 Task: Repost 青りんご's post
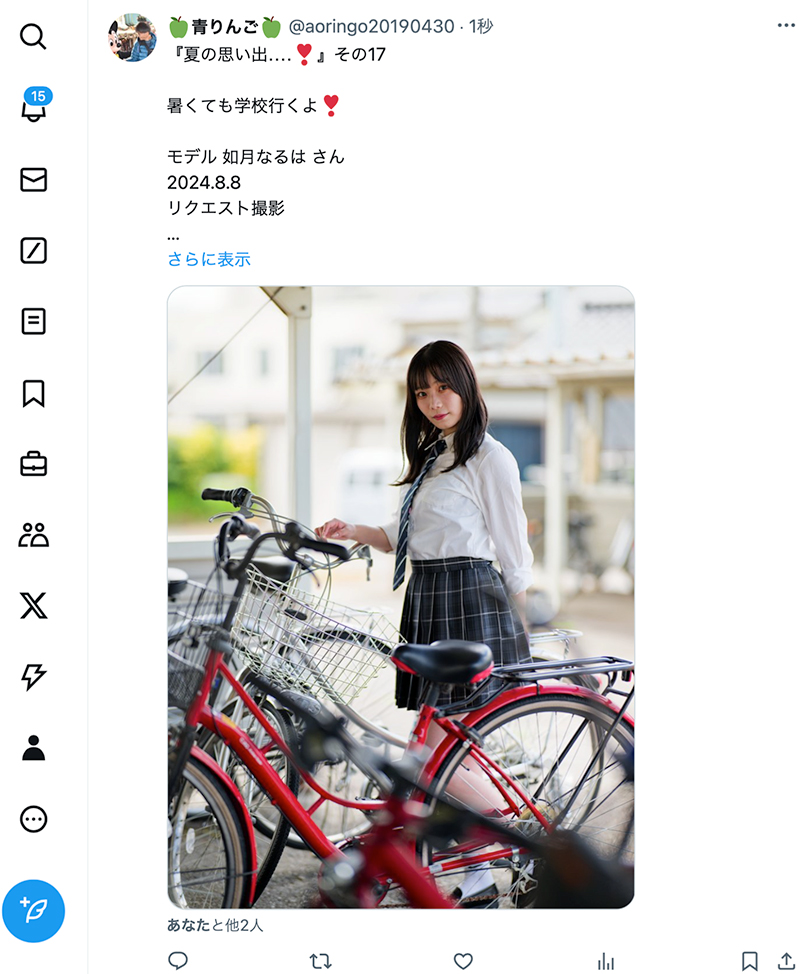tap(320, 961)
